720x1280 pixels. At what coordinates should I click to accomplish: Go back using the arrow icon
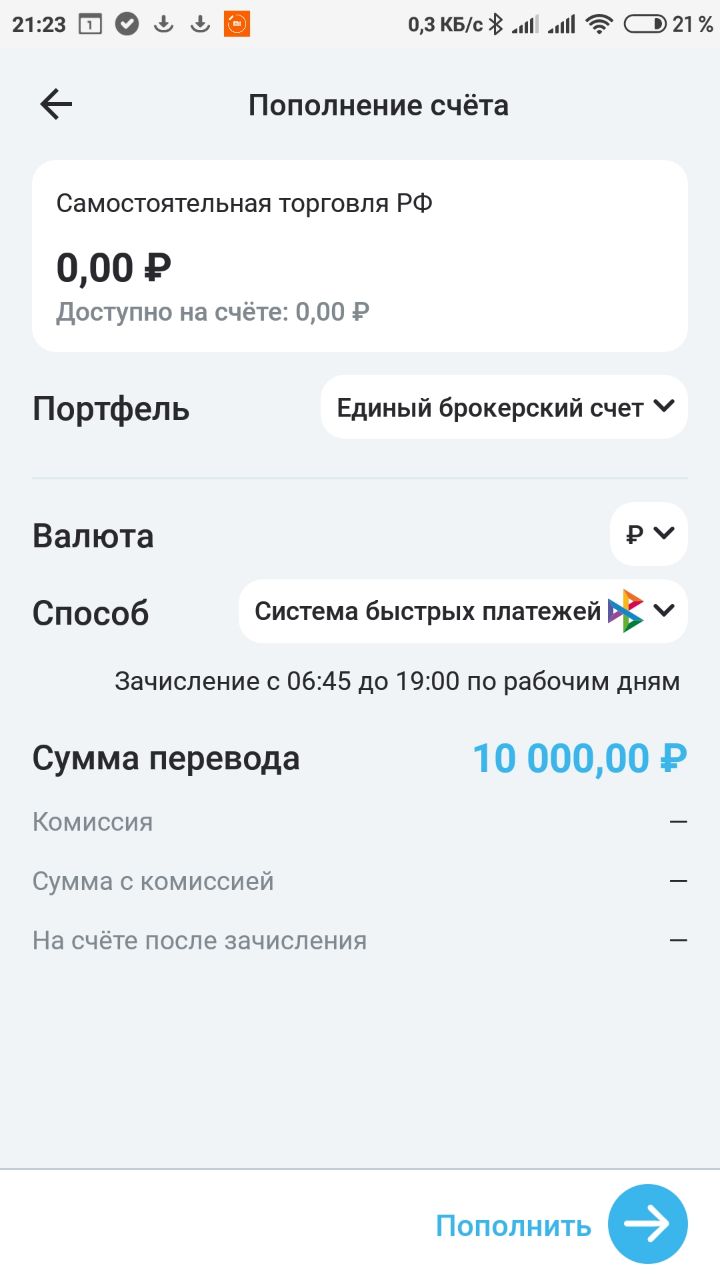[56, 105]
